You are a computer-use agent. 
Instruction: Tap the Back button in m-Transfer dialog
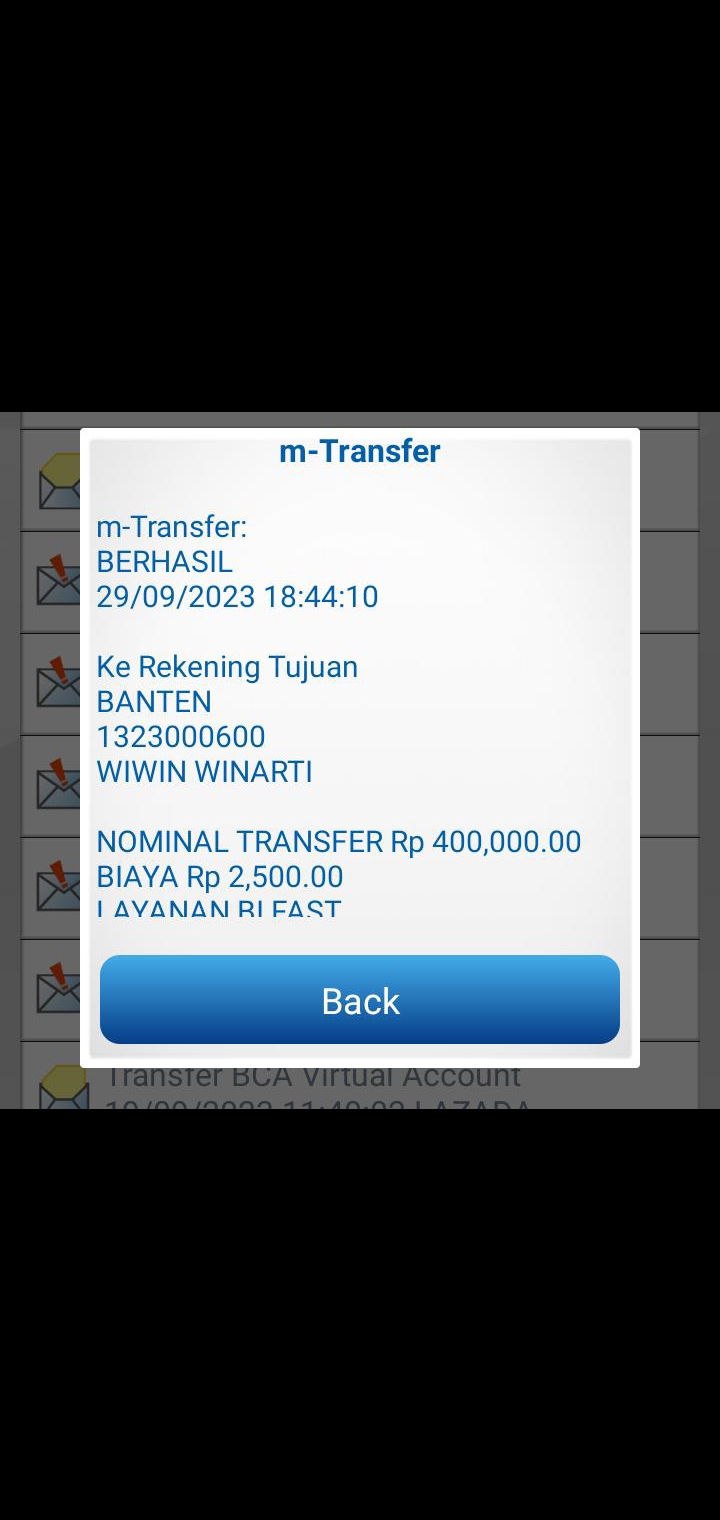pyautogui.click(x=360, y=1000)
